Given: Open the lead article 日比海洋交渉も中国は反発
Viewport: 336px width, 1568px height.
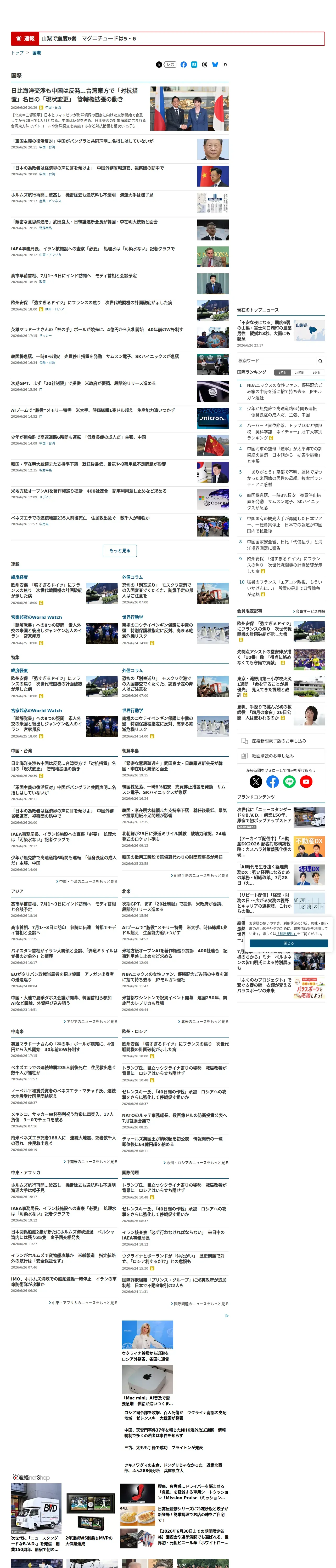Looking at the screenshot, I should pos(75,95).
